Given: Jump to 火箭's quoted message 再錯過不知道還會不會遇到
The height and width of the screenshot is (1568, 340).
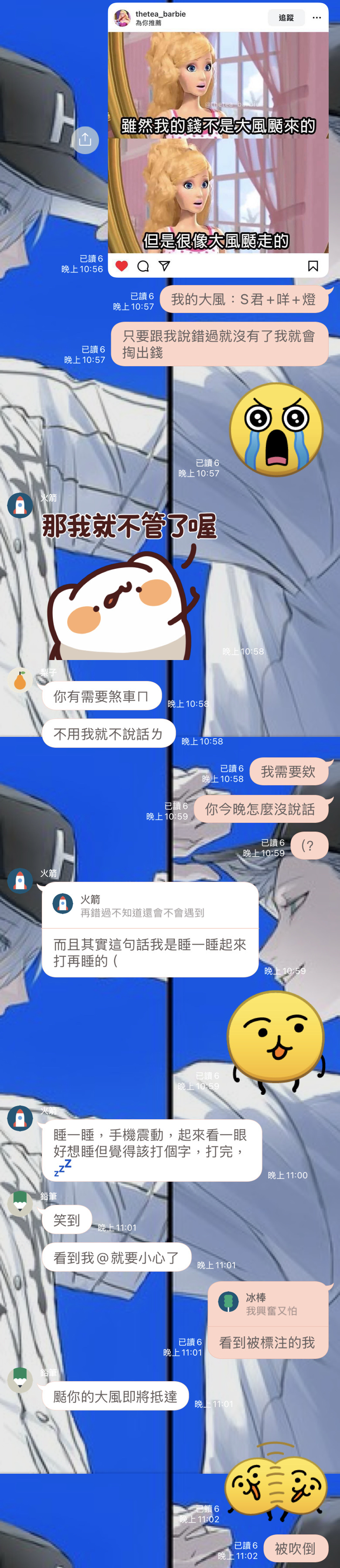Looking at the screenshot, I should click(150, 905).
